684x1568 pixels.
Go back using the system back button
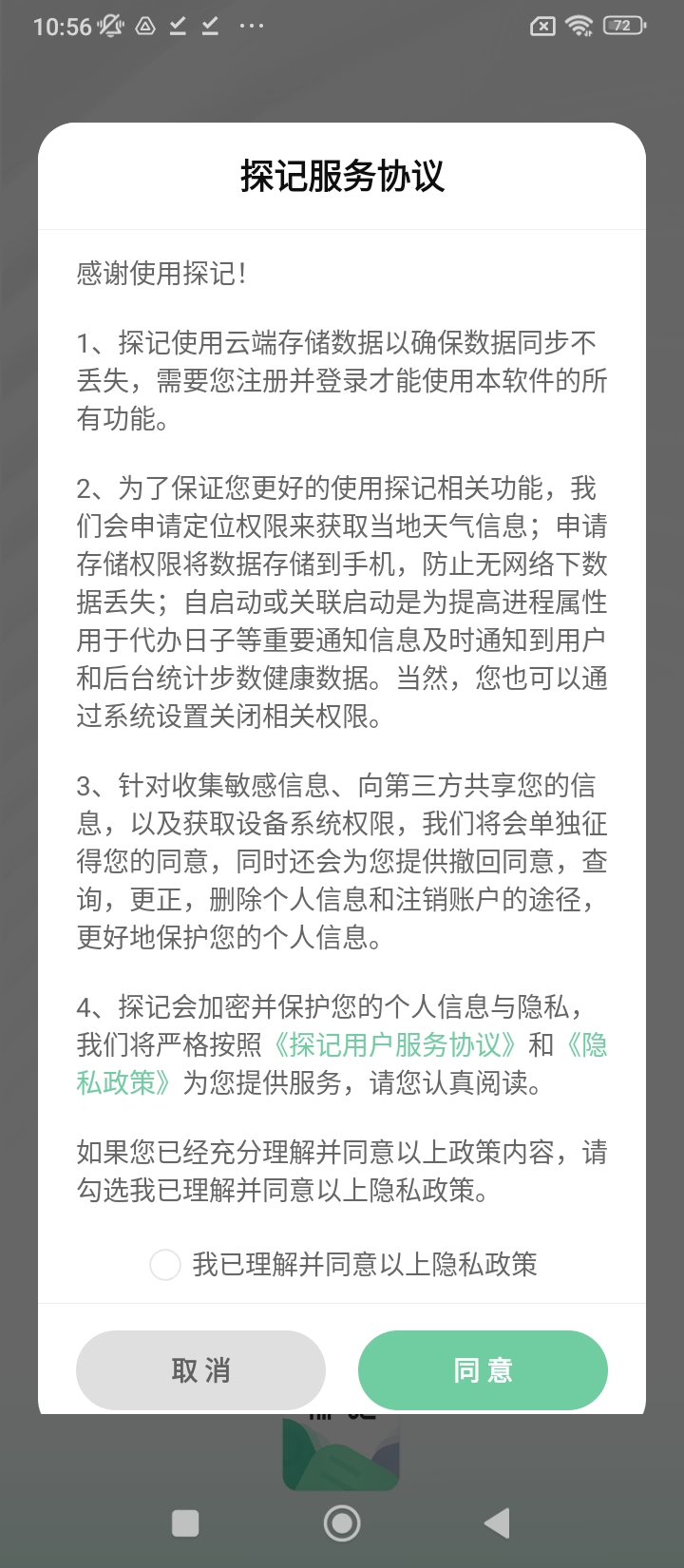(x=496, y=1523)
